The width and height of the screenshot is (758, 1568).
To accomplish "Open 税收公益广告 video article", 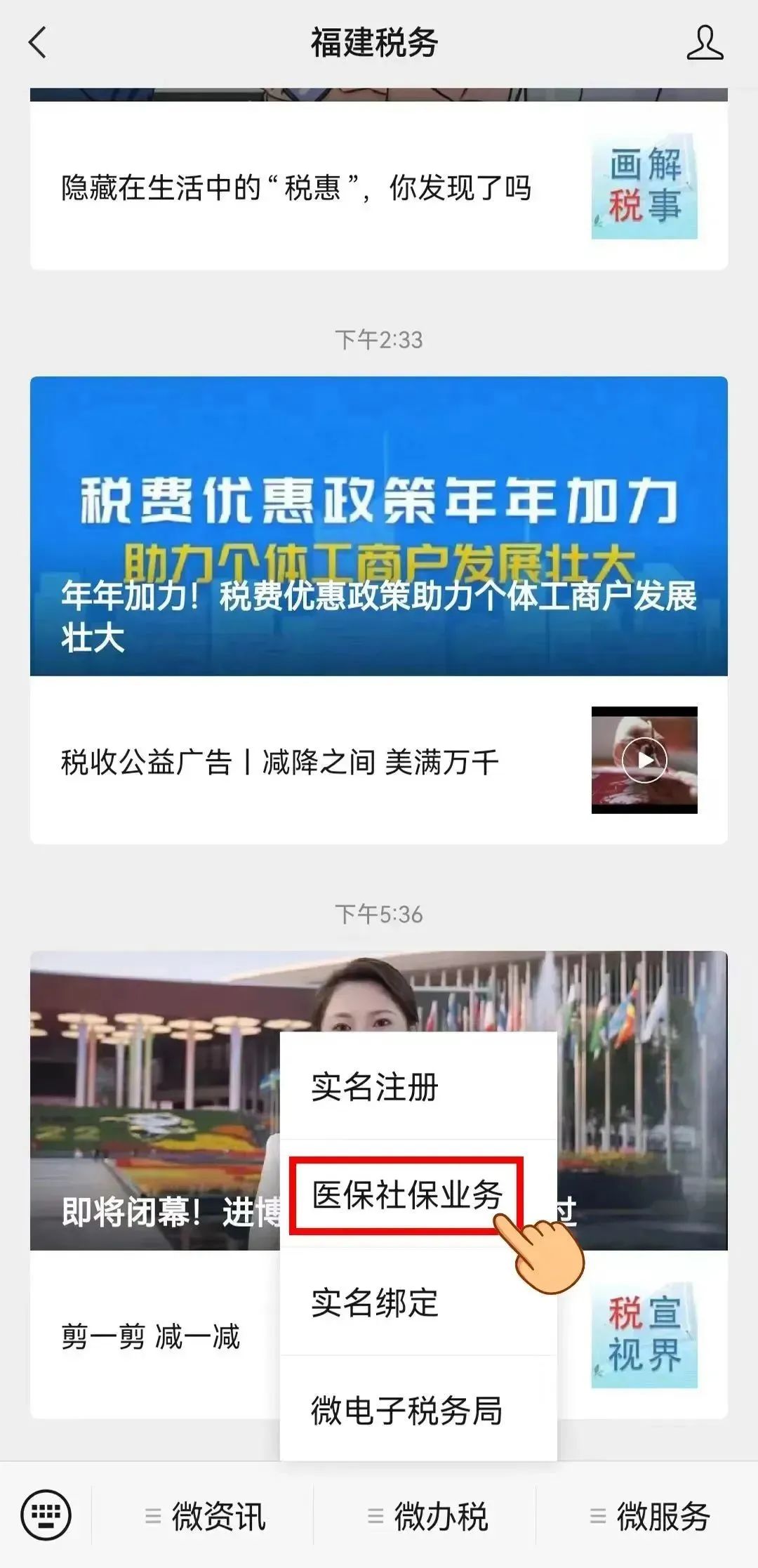I will coord(281,762).
